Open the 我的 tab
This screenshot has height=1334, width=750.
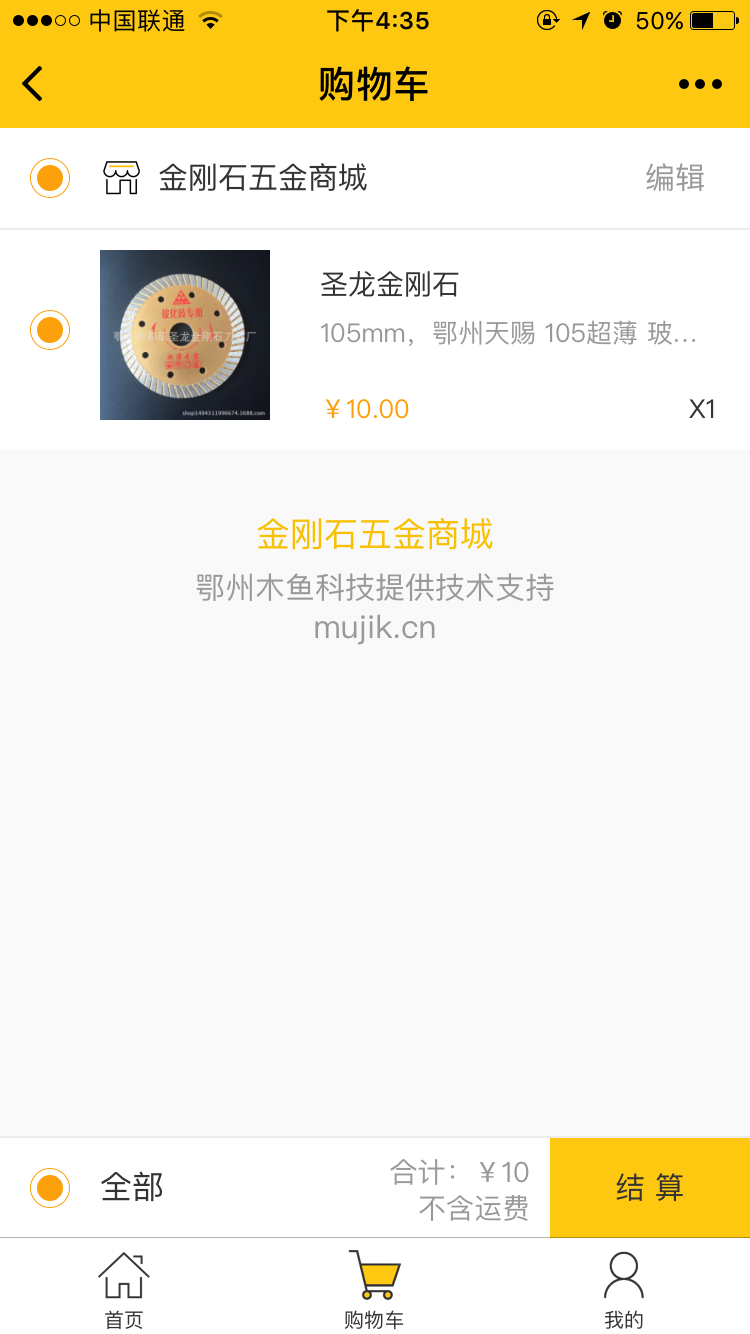tap(624, 1290)
